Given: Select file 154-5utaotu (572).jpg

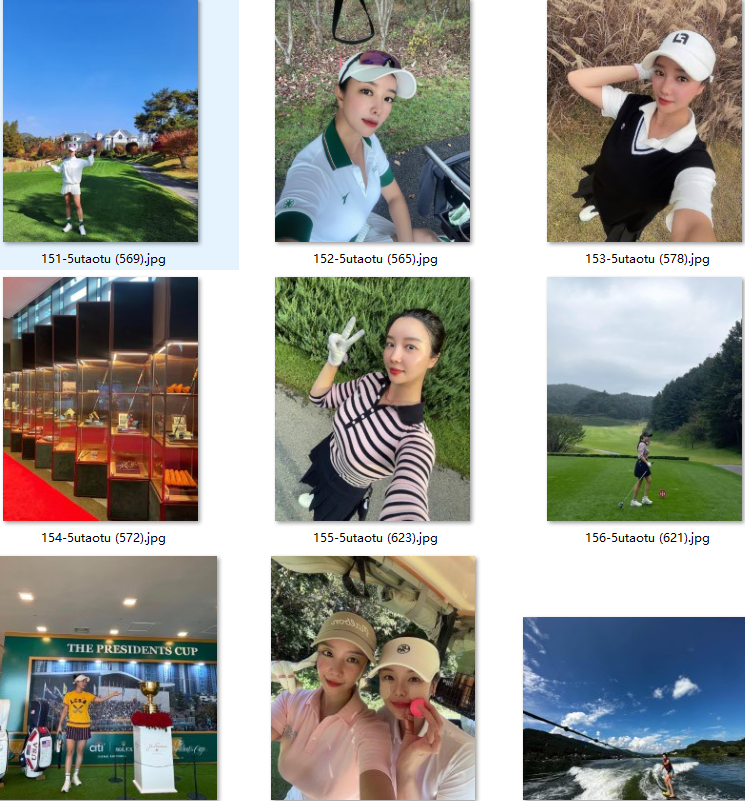Looking at the screenshot, I should pyautogui.click(x=100, y=399).
